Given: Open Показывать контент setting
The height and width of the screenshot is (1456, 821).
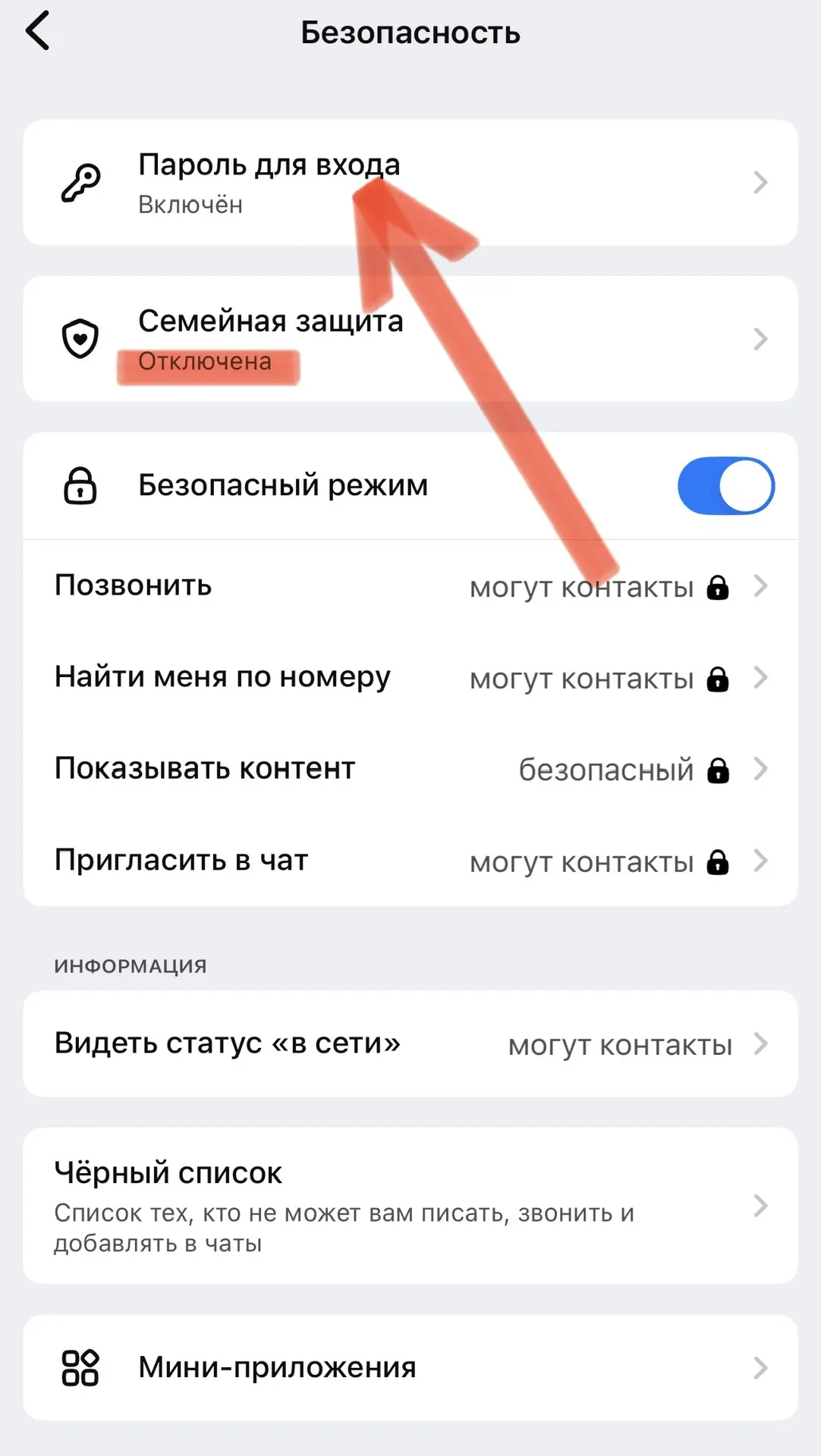Looking at the screenshot, I should click(410, 770).
